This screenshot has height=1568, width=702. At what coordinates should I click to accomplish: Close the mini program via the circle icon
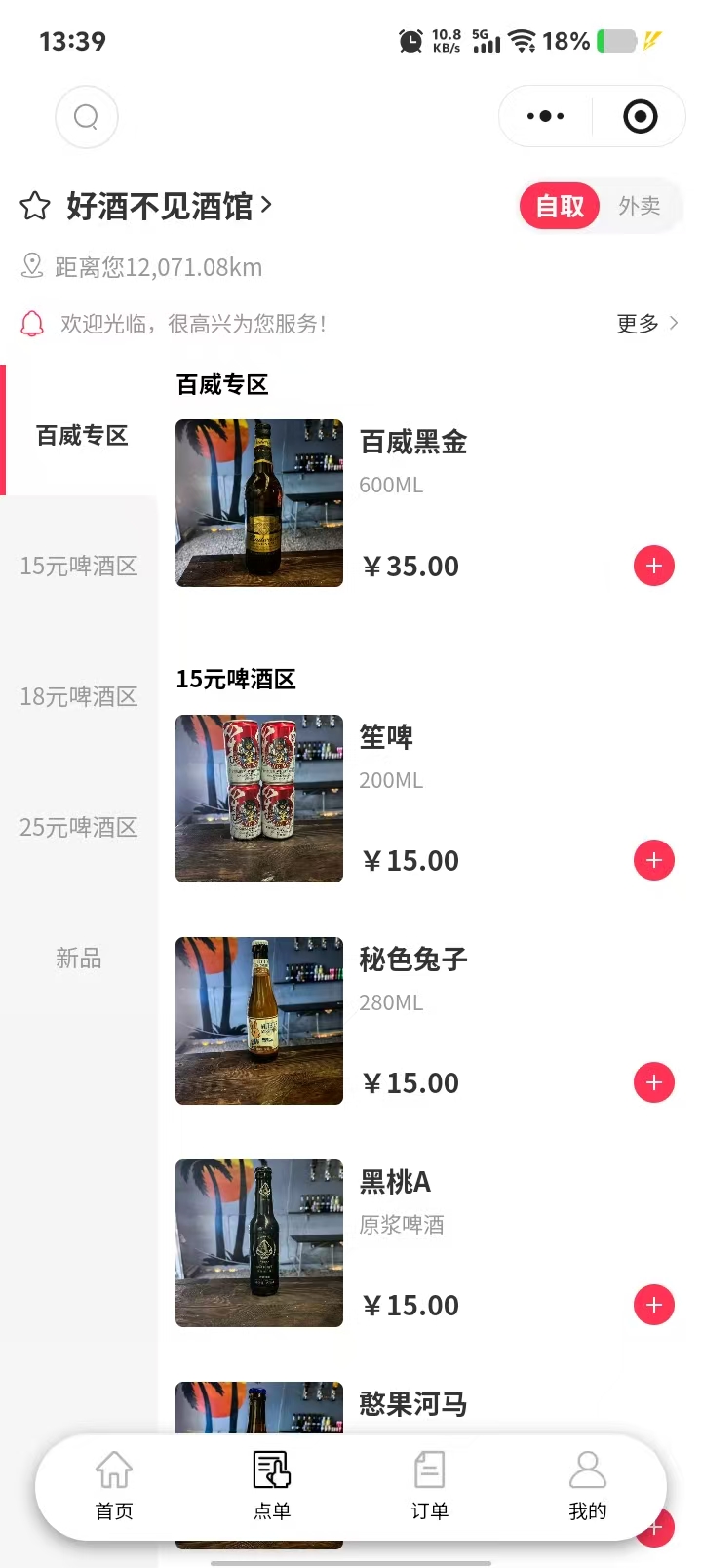pos(640,117)
